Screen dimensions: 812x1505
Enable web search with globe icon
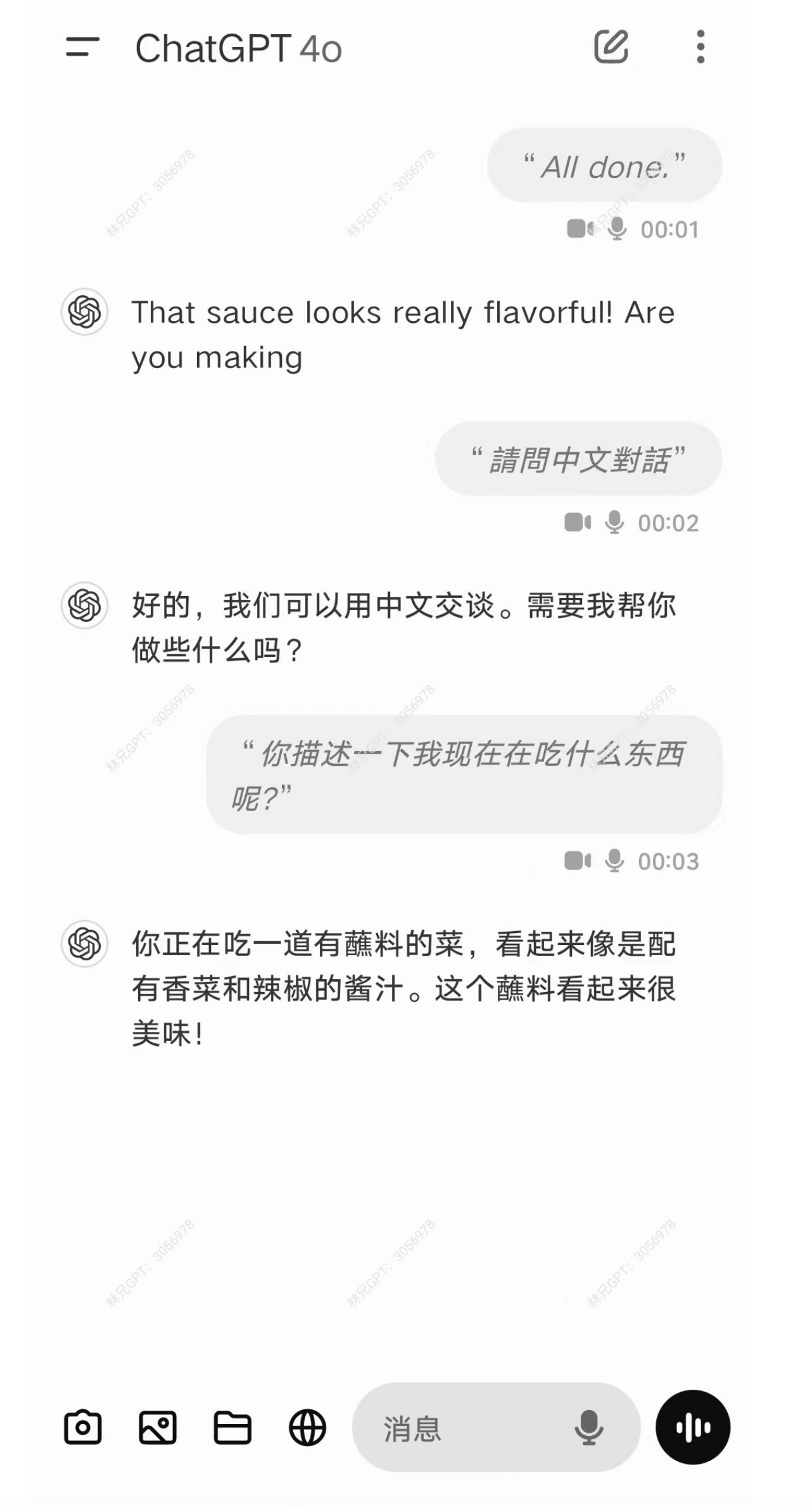click(x=308, y=1428)
